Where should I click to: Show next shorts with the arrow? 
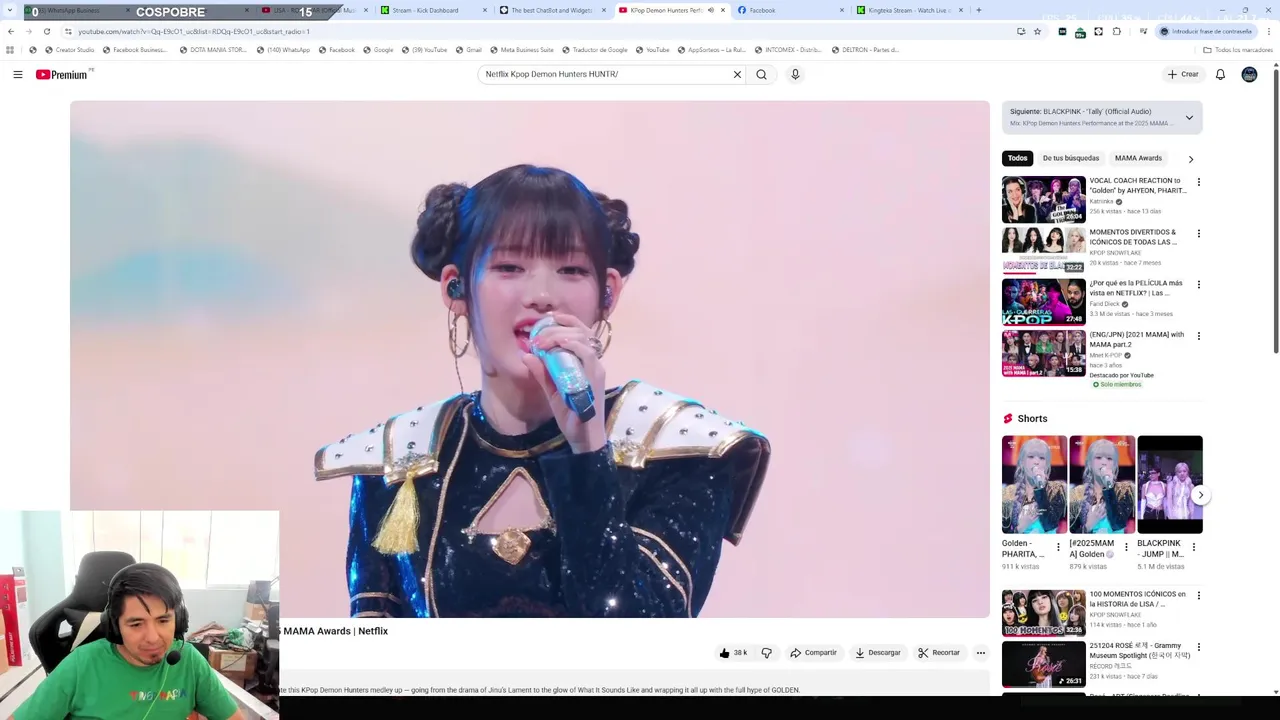(x=1200, y=495)
